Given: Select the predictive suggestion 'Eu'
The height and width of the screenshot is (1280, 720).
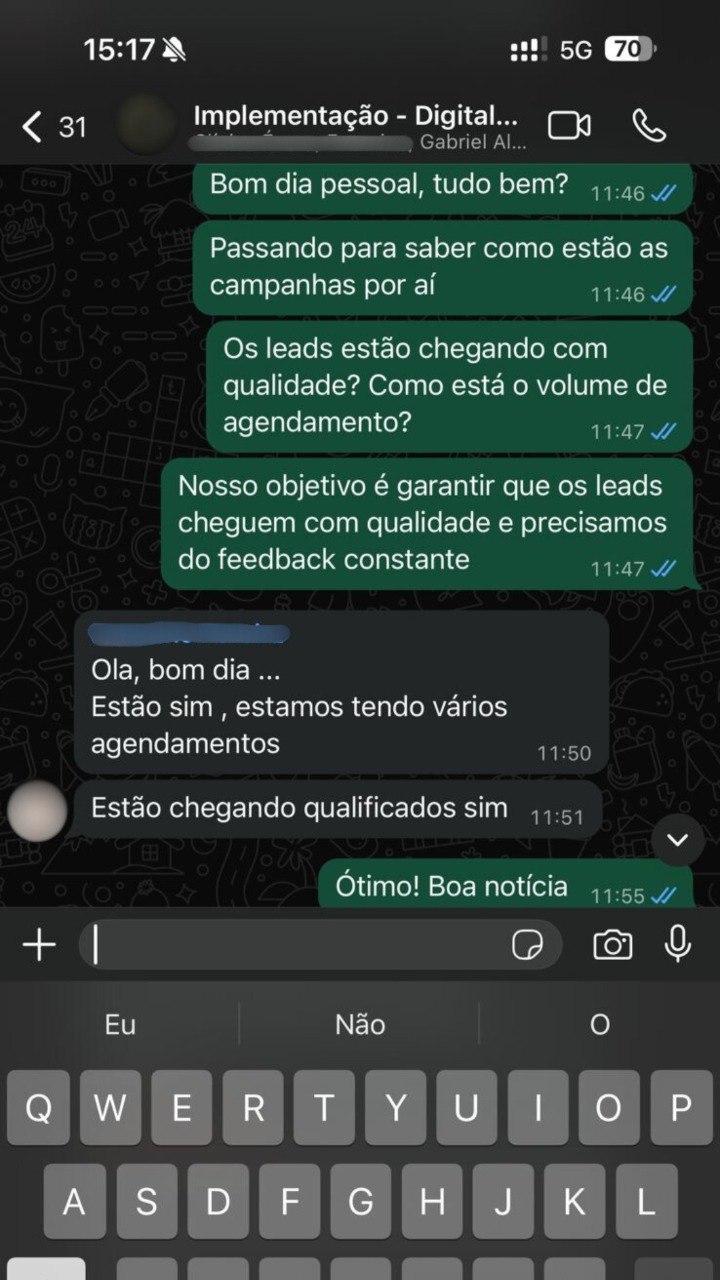Looking at the screenshot, I should pyautogui.click(x=120, y=1024).
